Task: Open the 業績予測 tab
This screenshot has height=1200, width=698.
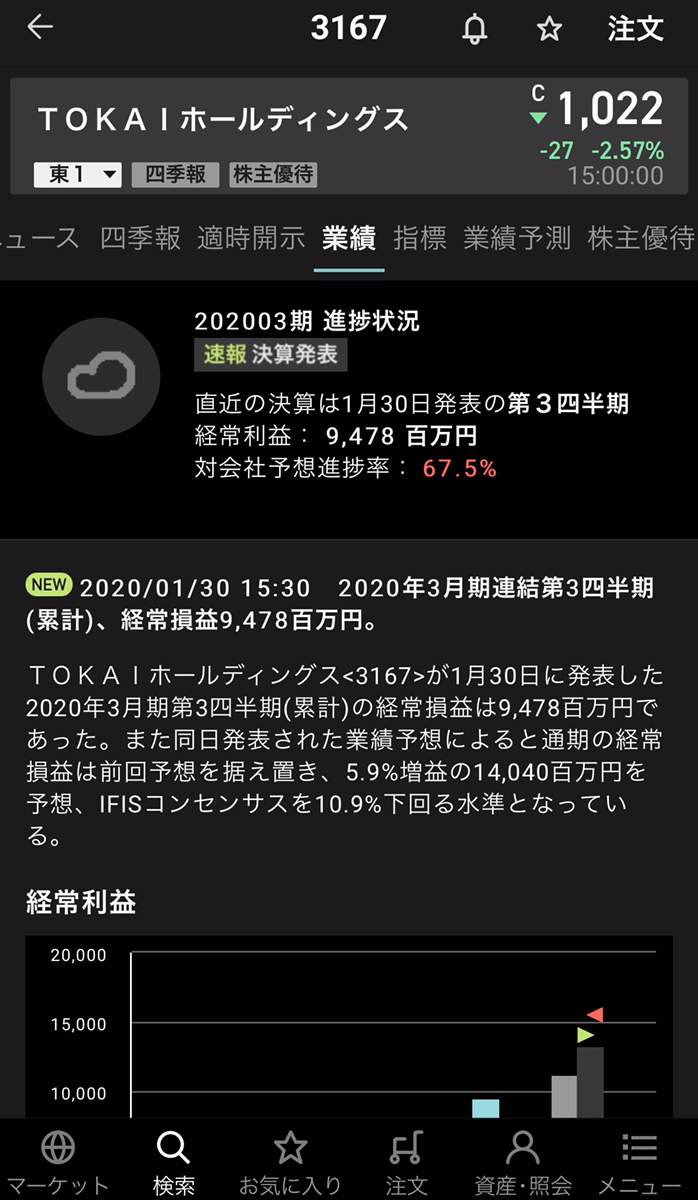Action: [x=517, y=238]
